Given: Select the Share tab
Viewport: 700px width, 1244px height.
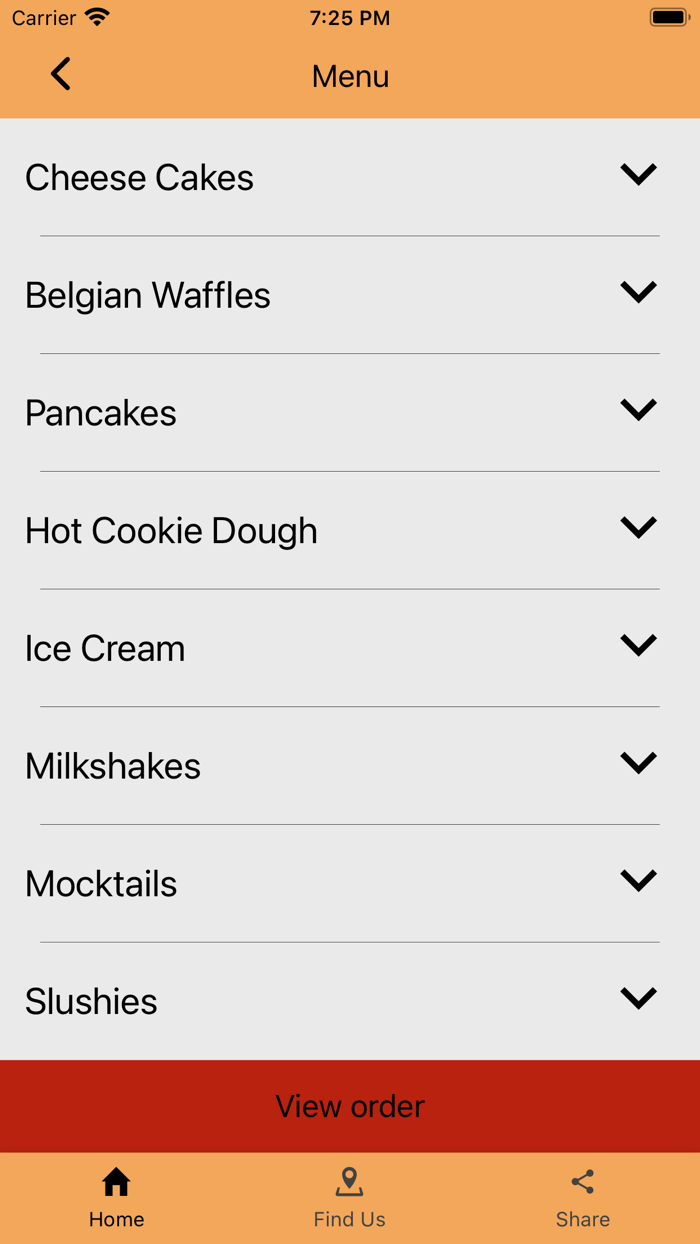Looking at the screenshot, I should (x=583, y=1198).
